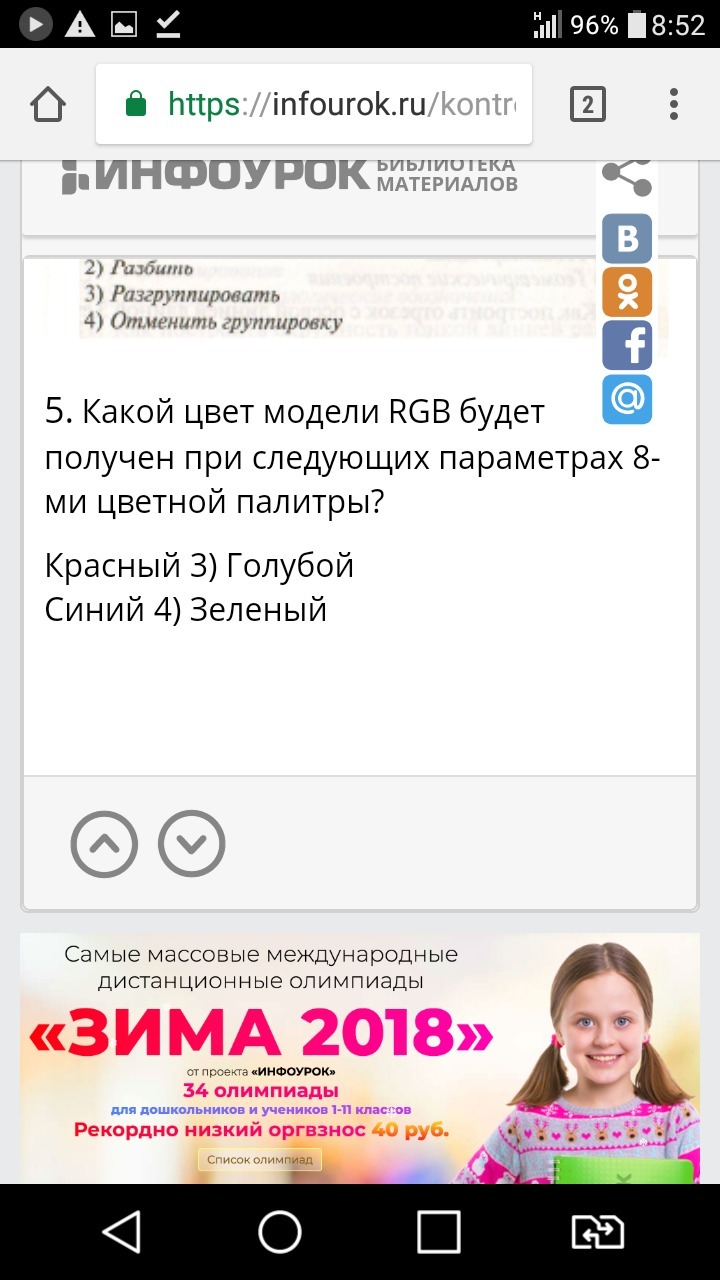Tap the «Список олимпиад» button
This screenshot has width=720, height=1280.
click(260, 1160)
